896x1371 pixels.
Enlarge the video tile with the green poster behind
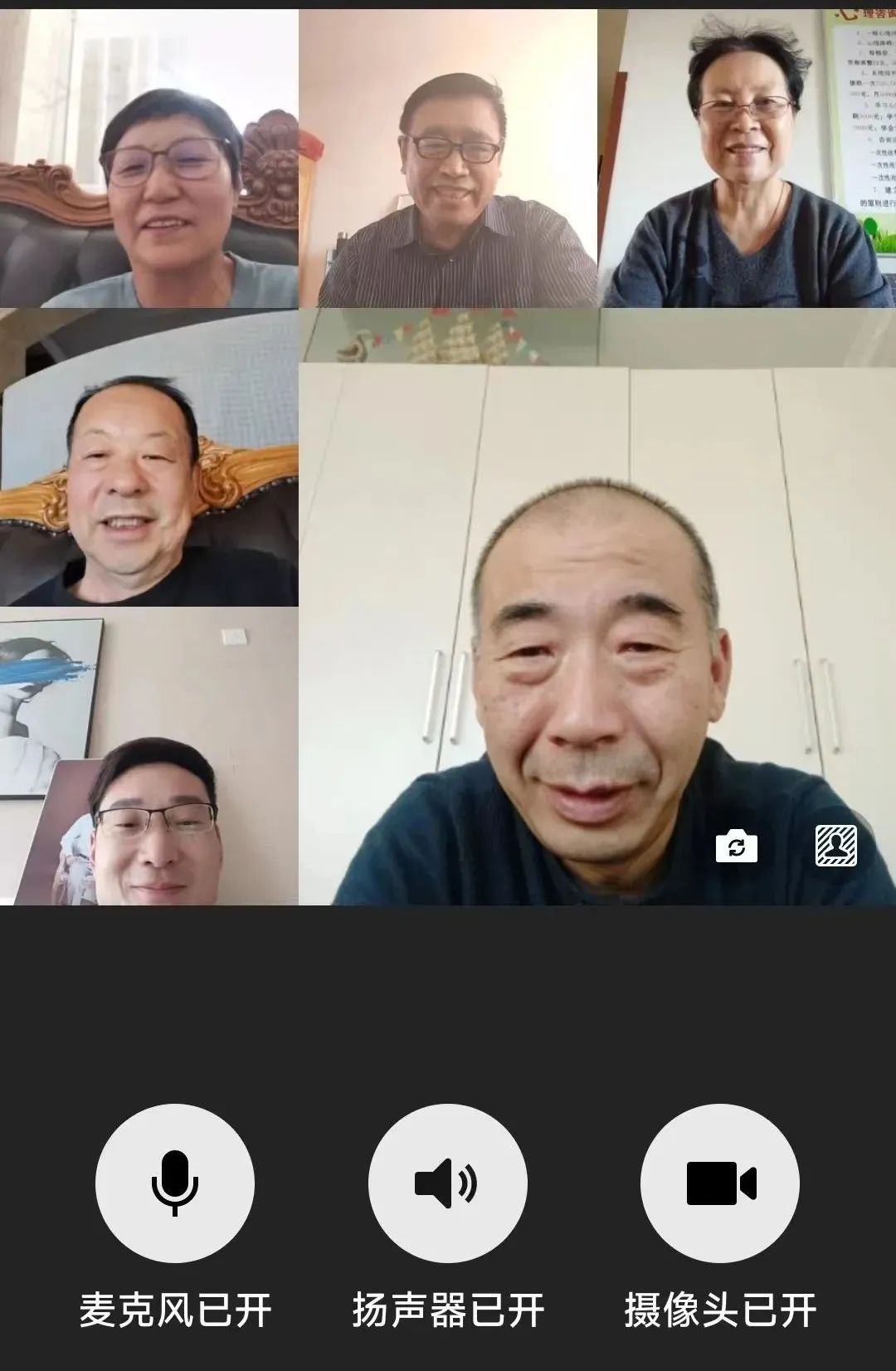pyautogui.click(x=747, y=159)
